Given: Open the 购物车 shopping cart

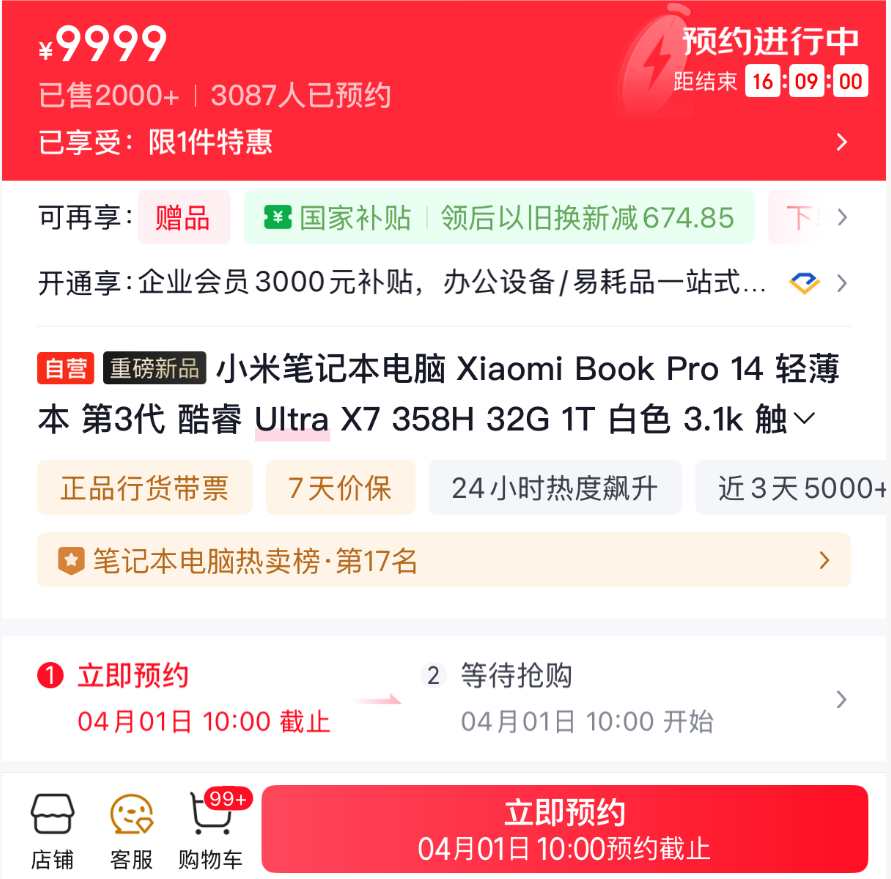Looking at the screenshot, I should [x=210, y=830].
